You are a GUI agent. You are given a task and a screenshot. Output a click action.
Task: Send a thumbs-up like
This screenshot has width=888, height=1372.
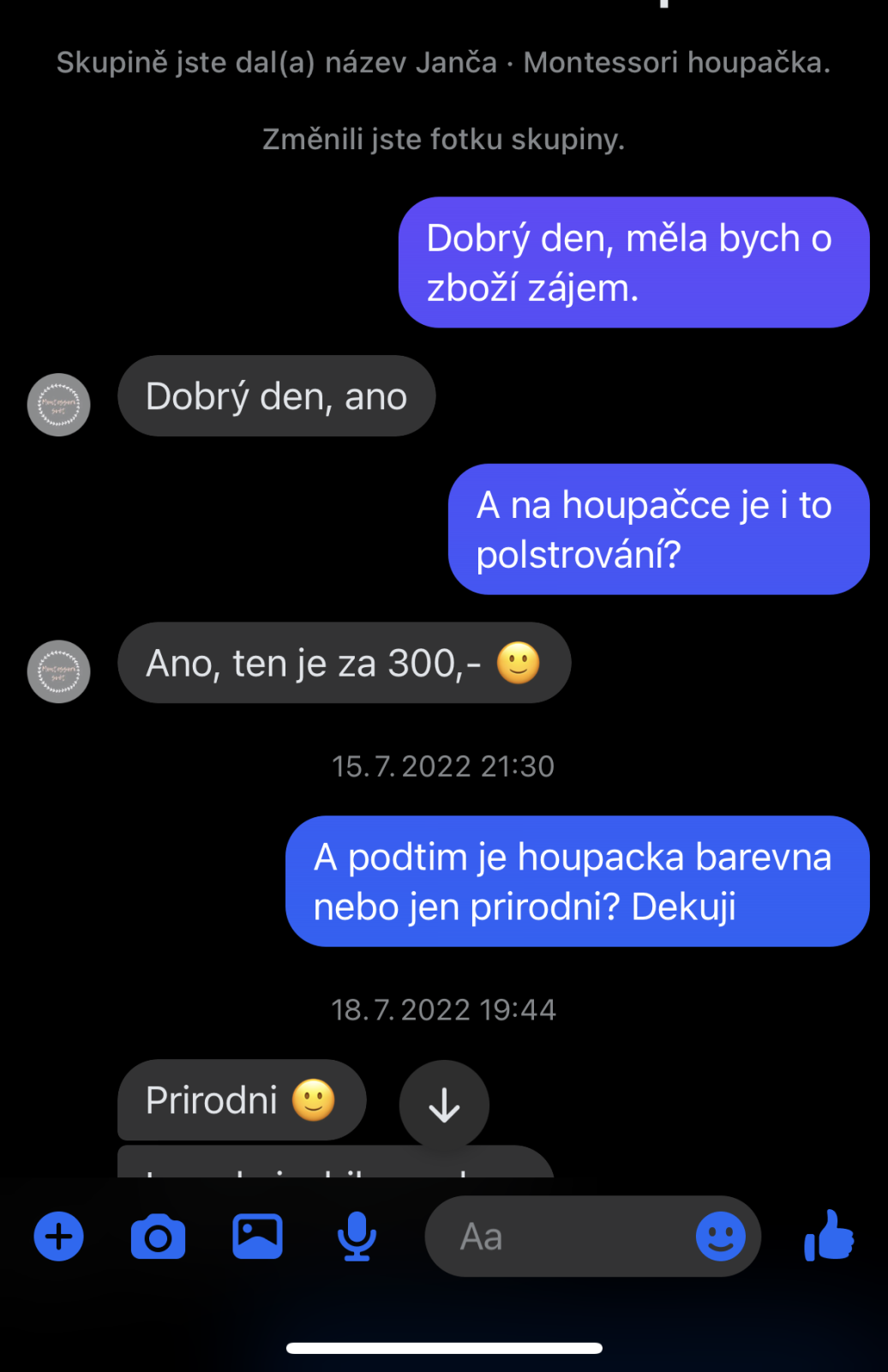[829, 1236]
